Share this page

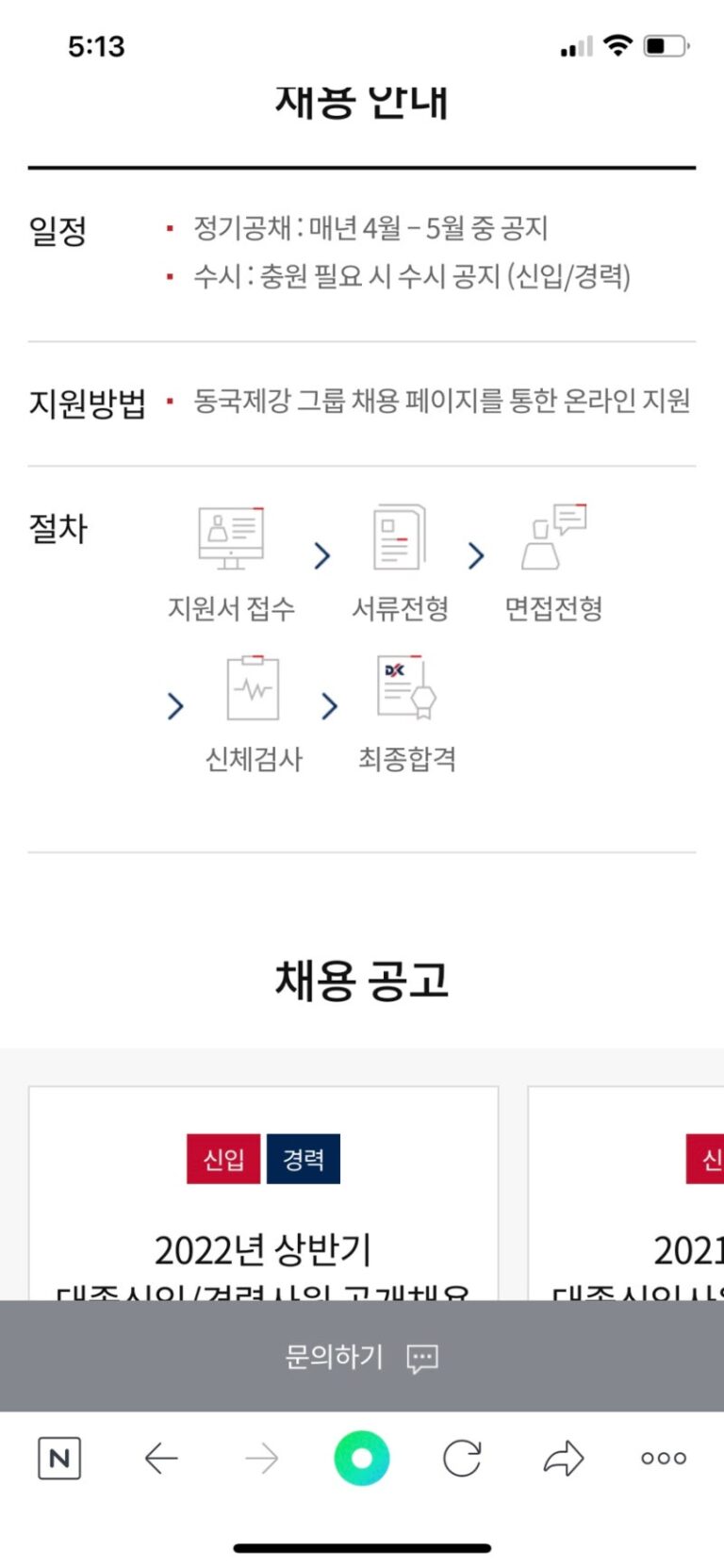[564, 1459]
